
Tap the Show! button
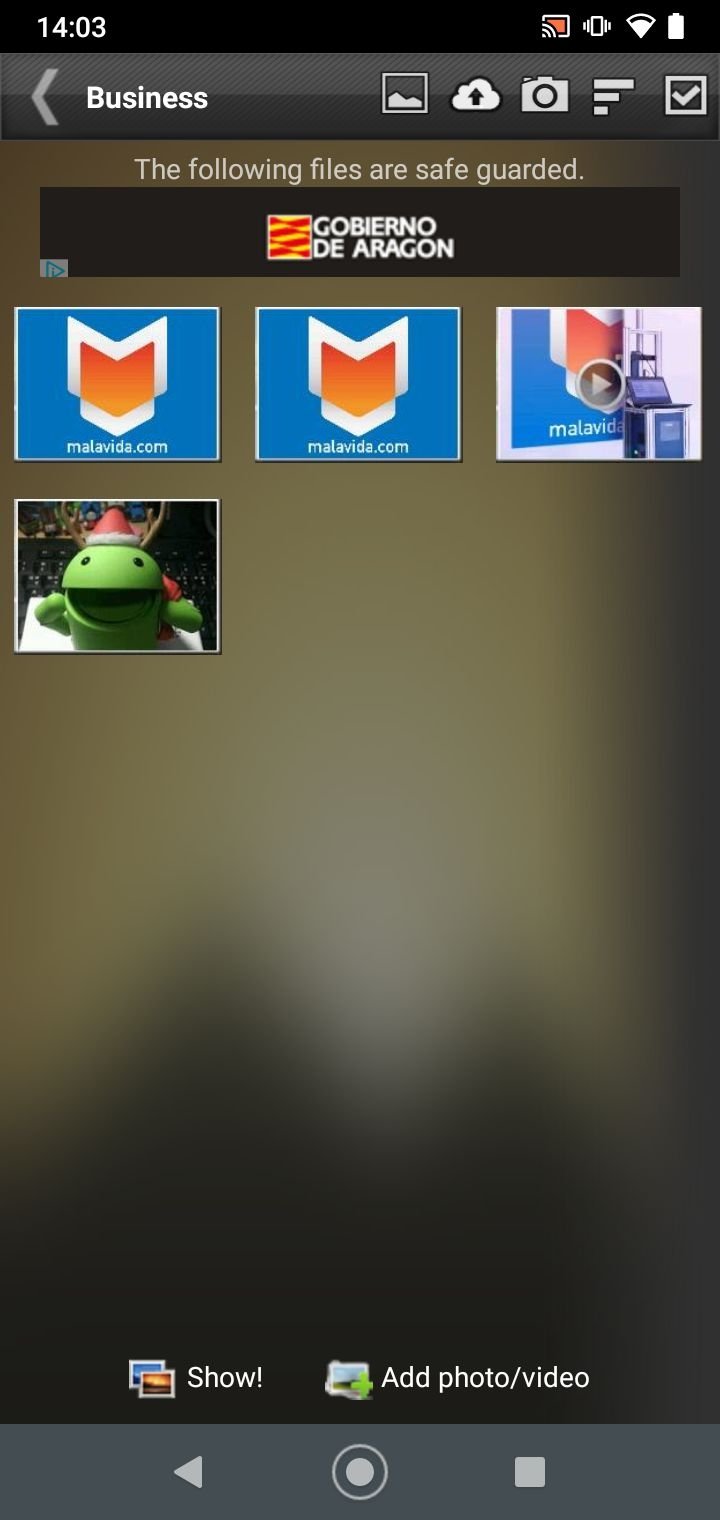pyautogui.click(x=196, y=1378)
